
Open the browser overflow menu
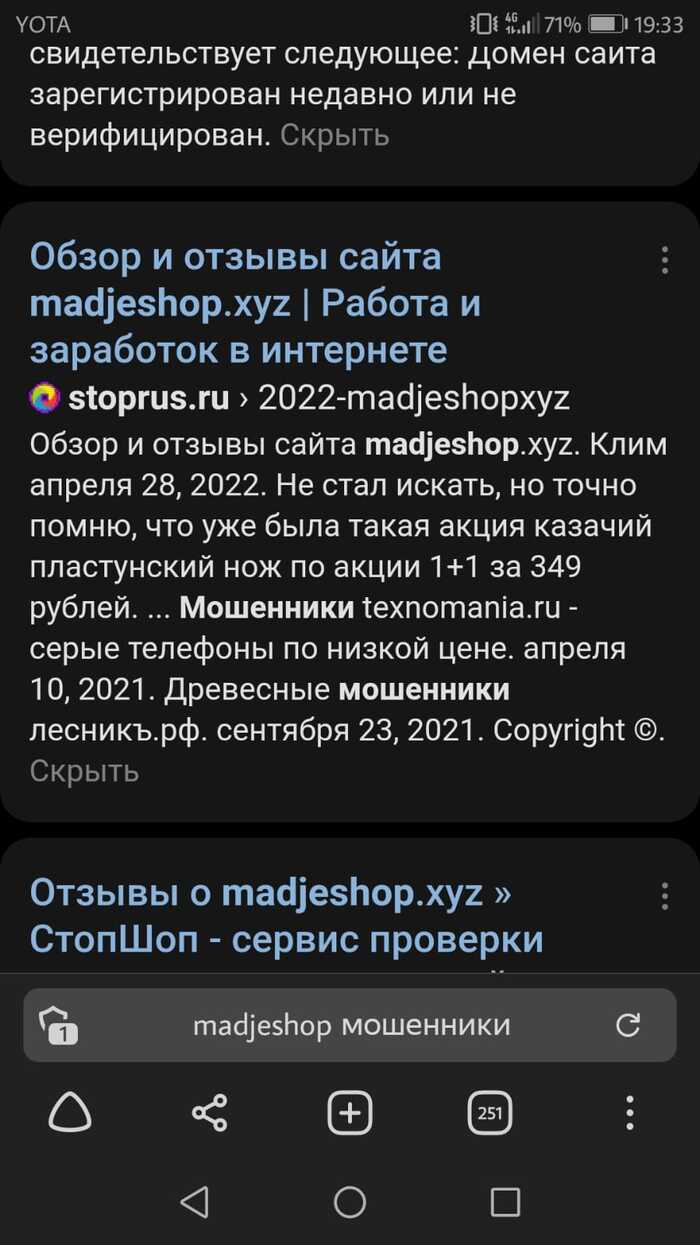point(629,1112)
